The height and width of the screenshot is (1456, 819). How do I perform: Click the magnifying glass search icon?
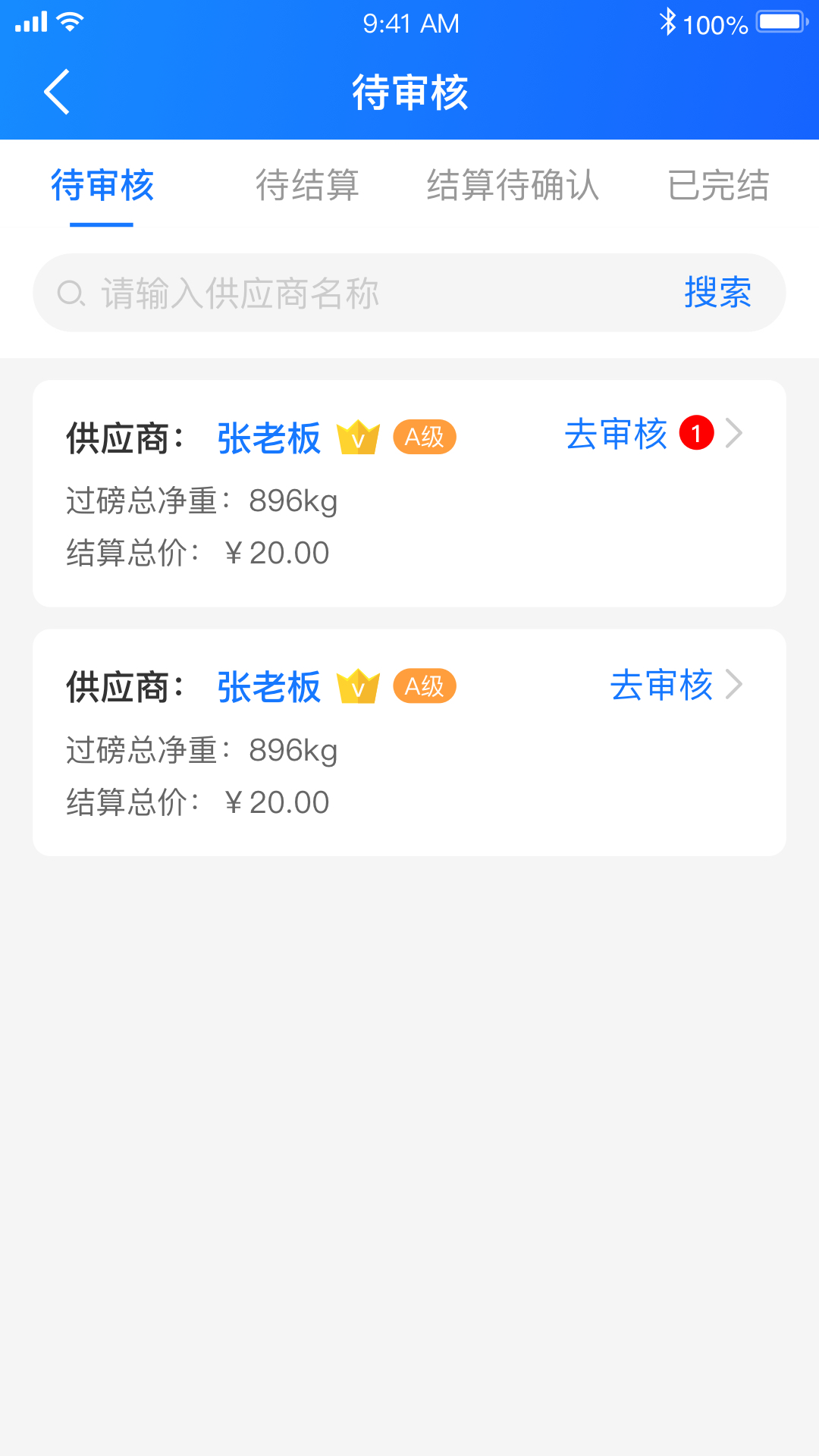pyautogui.click(x=70, y=292)
